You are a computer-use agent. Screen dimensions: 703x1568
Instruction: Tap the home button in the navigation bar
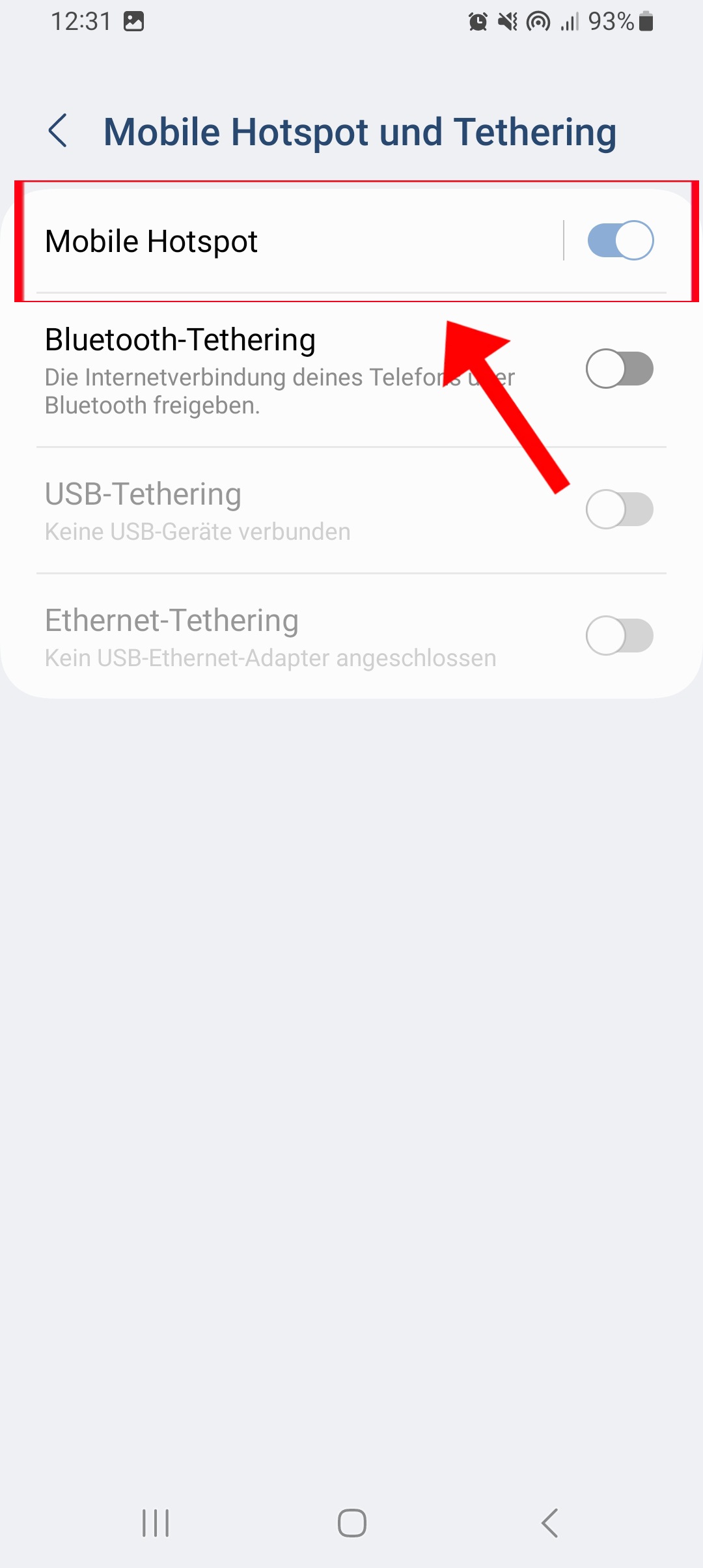[x=351, y=1523]
